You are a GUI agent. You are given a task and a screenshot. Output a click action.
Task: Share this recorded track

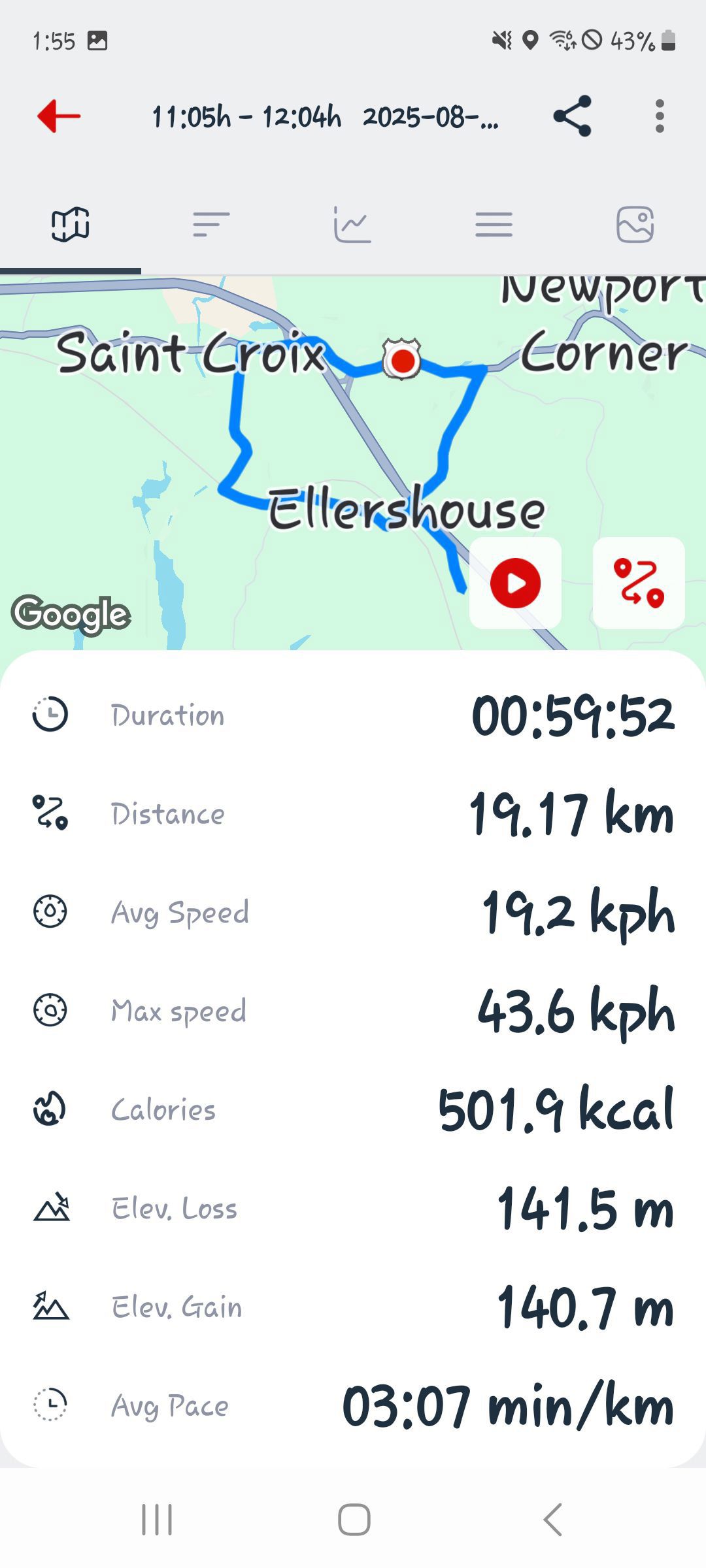[573, 116]
